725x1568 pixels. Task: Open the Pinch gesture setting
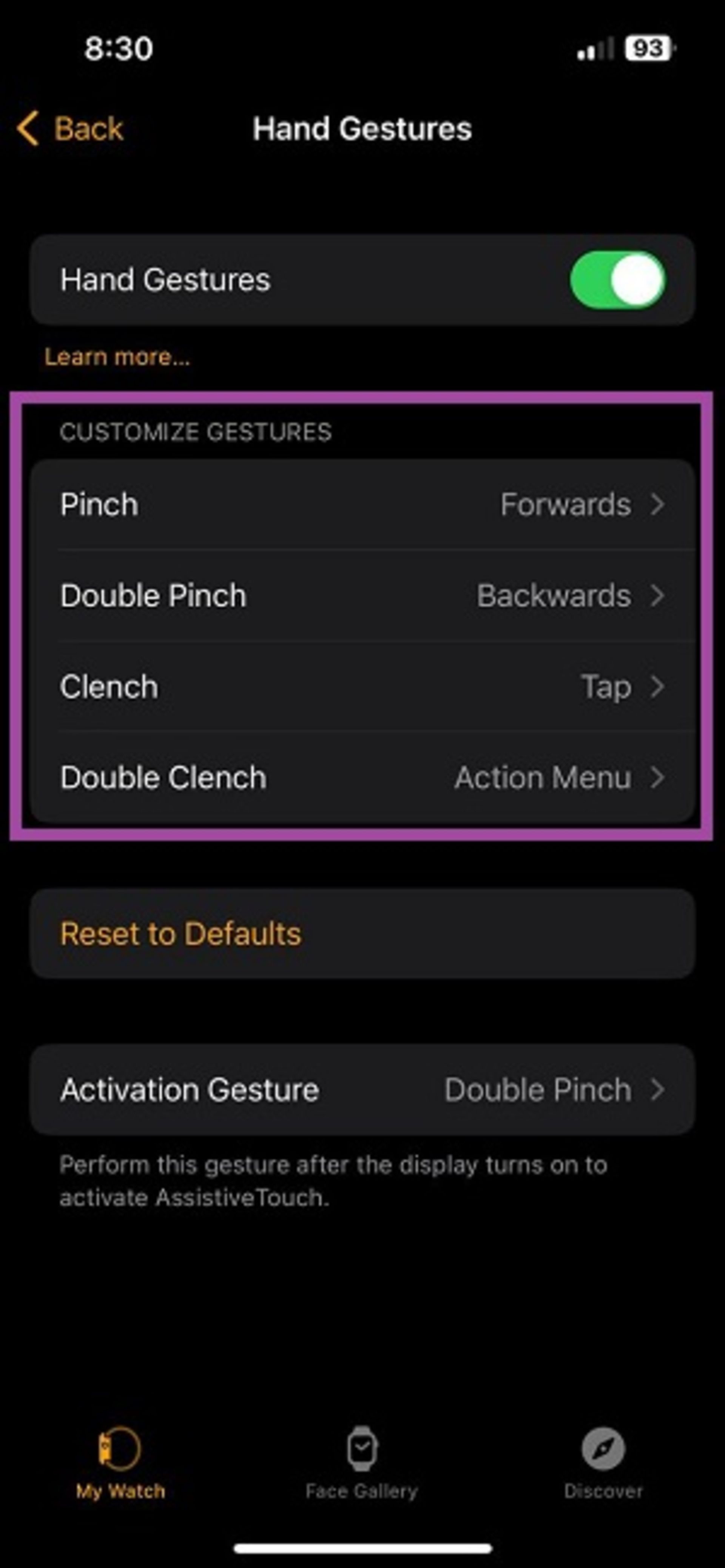pyautogui.click(x=362, y=505)
